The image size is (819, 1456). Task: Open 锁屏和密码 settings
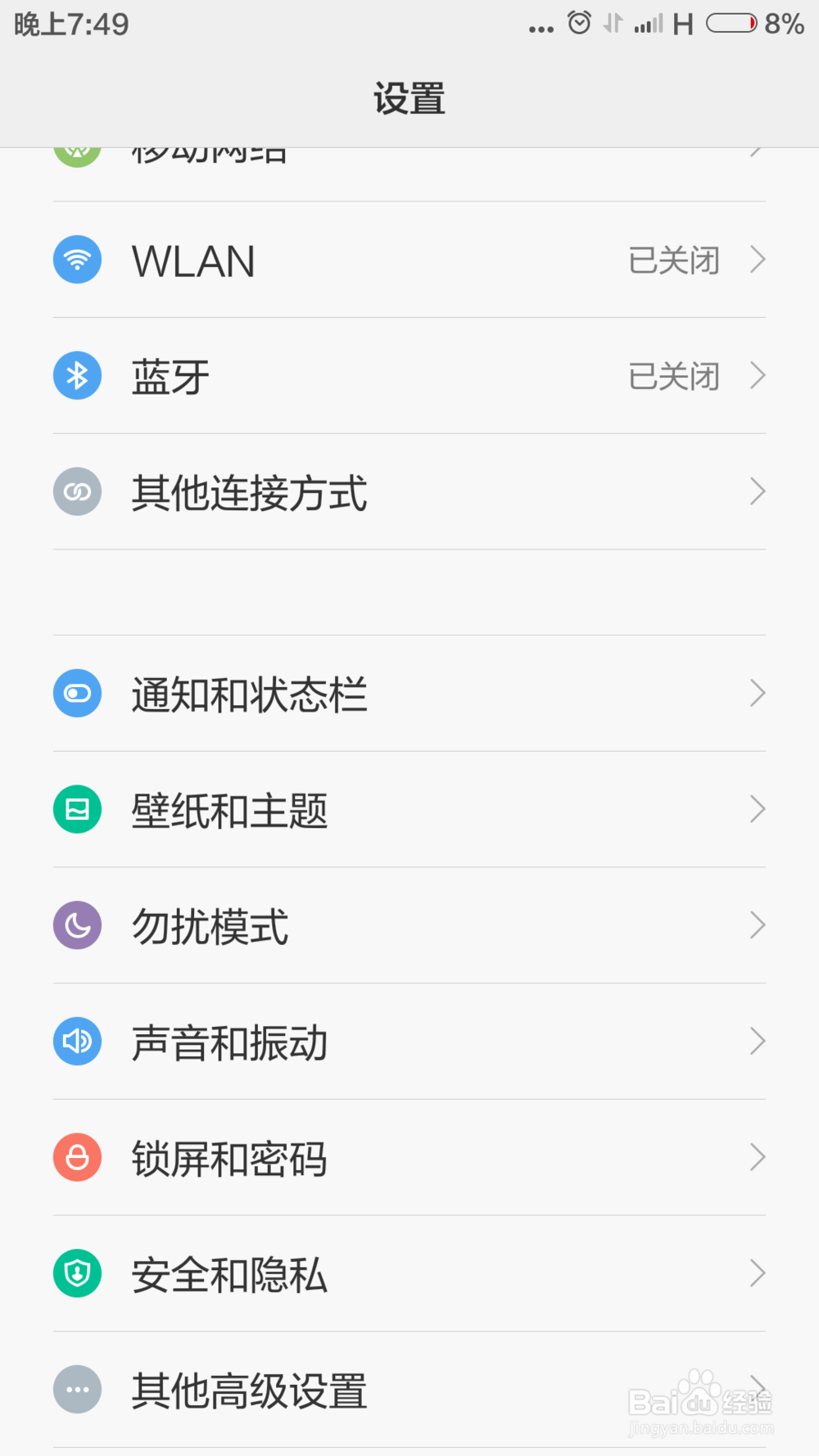[409, 1157]
